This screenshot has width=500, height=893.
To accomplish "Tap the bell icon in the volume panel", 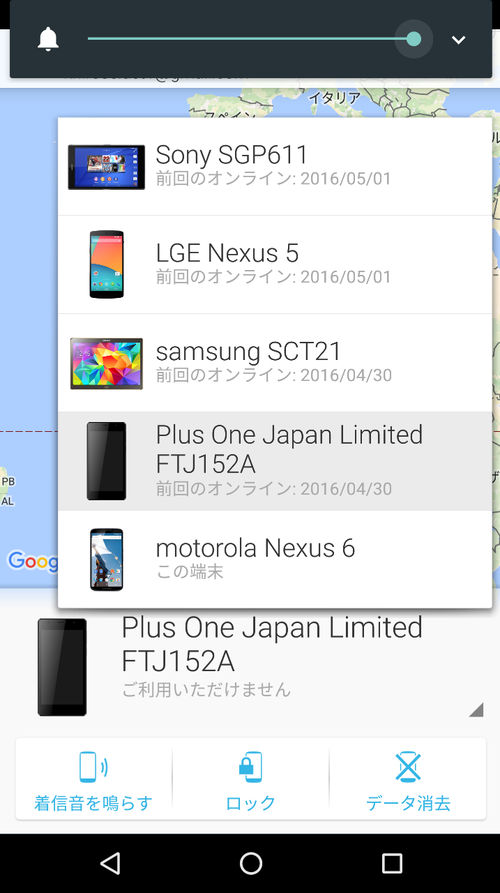I will pyautogui.click(x=48, y=39).
